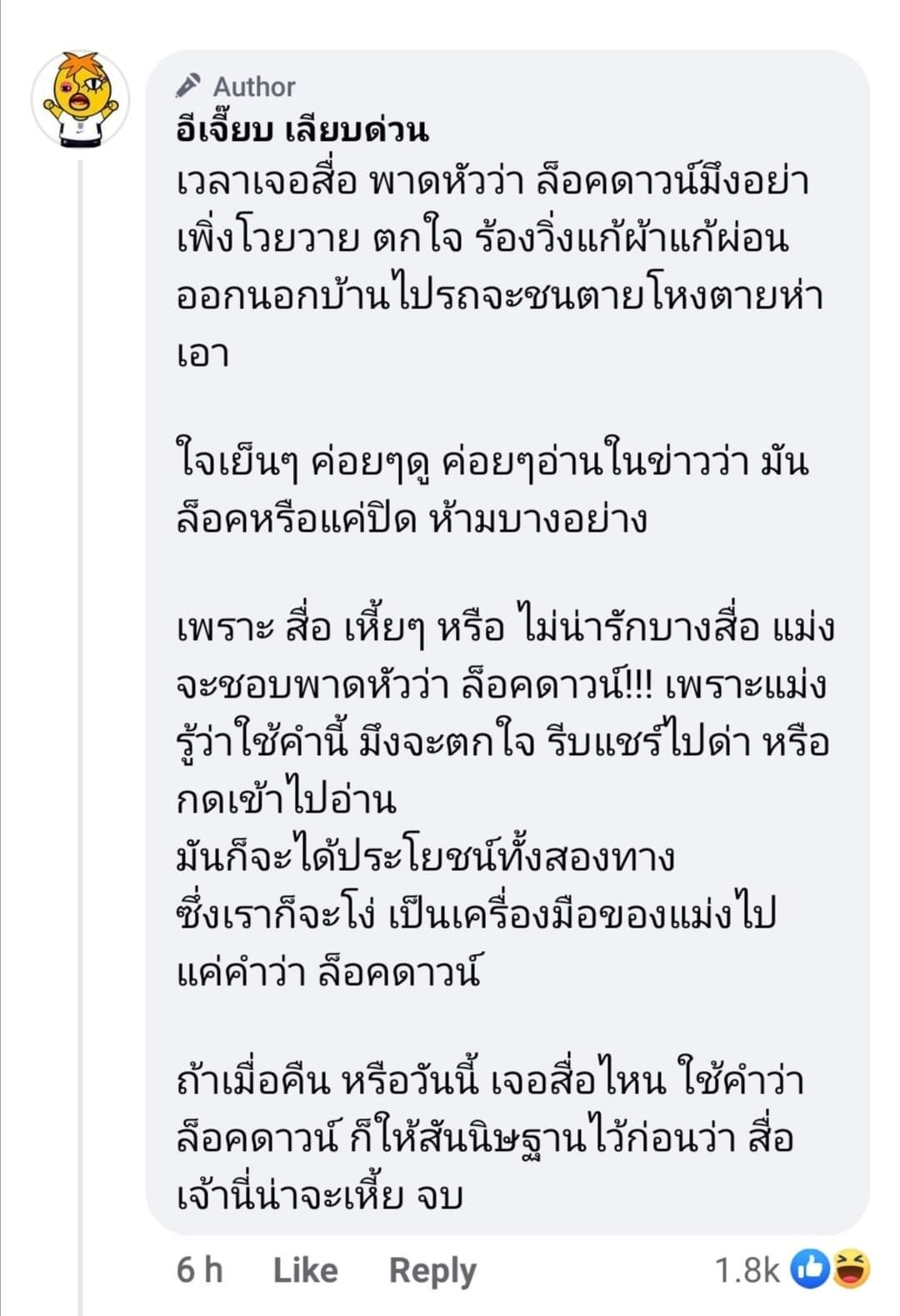The height and width of the screenshot is (1316, 900).
Task: Reply to the author's comment
Action: click(432, 1270)
